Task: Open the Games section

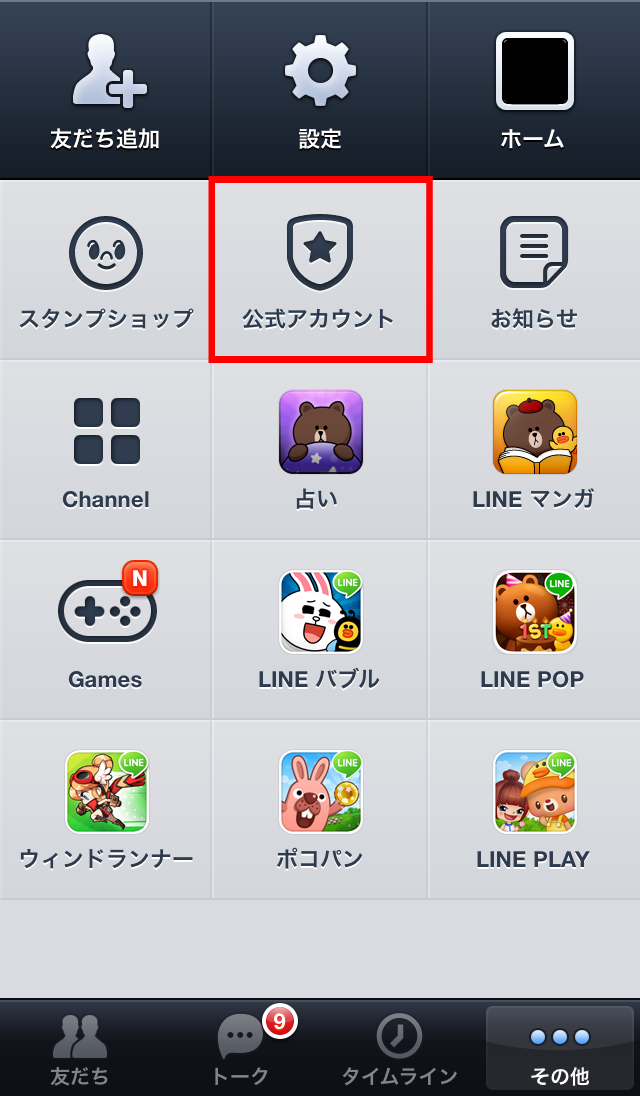Action: [105, 630]
